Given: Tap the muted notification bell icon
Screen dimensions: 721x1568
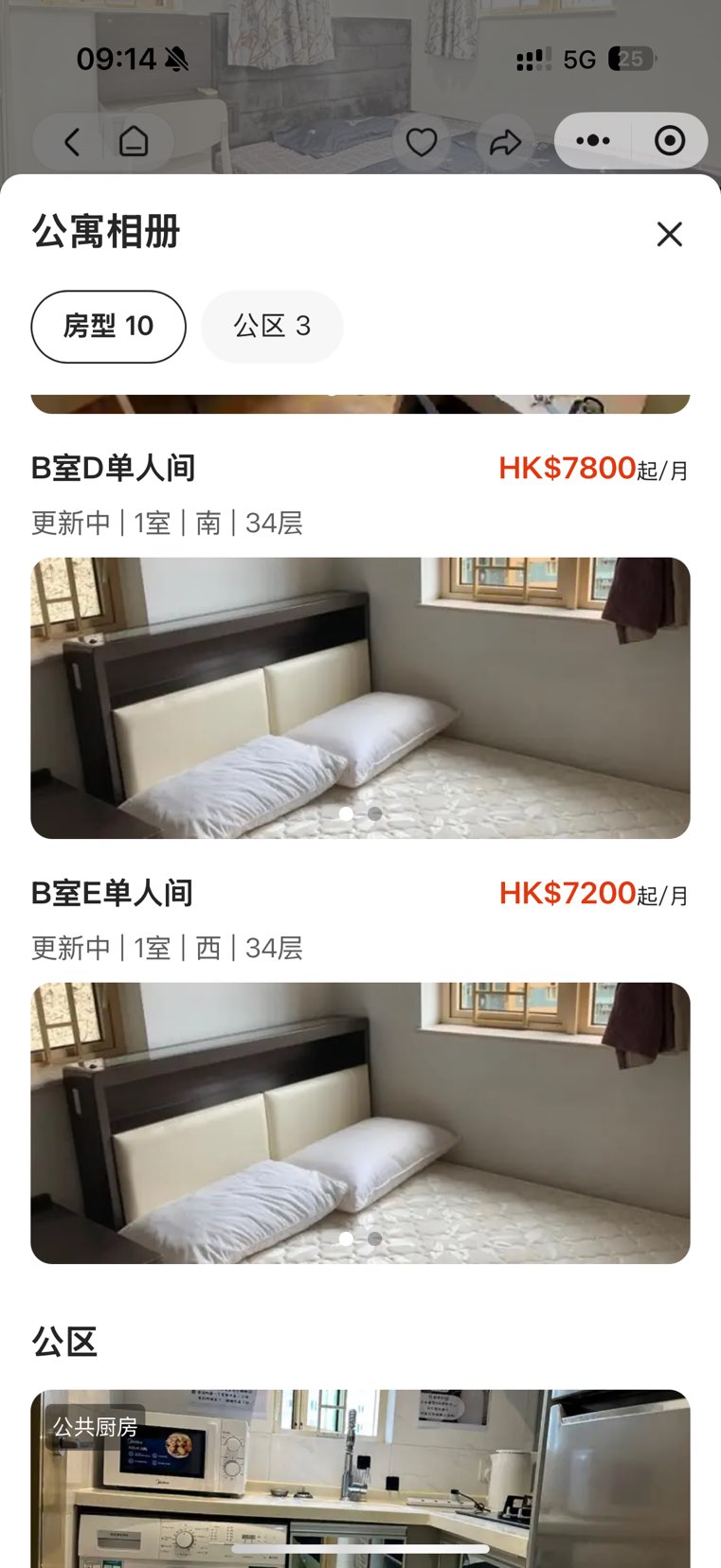Looking at the screenshot, I should click(x=176, y=57).
